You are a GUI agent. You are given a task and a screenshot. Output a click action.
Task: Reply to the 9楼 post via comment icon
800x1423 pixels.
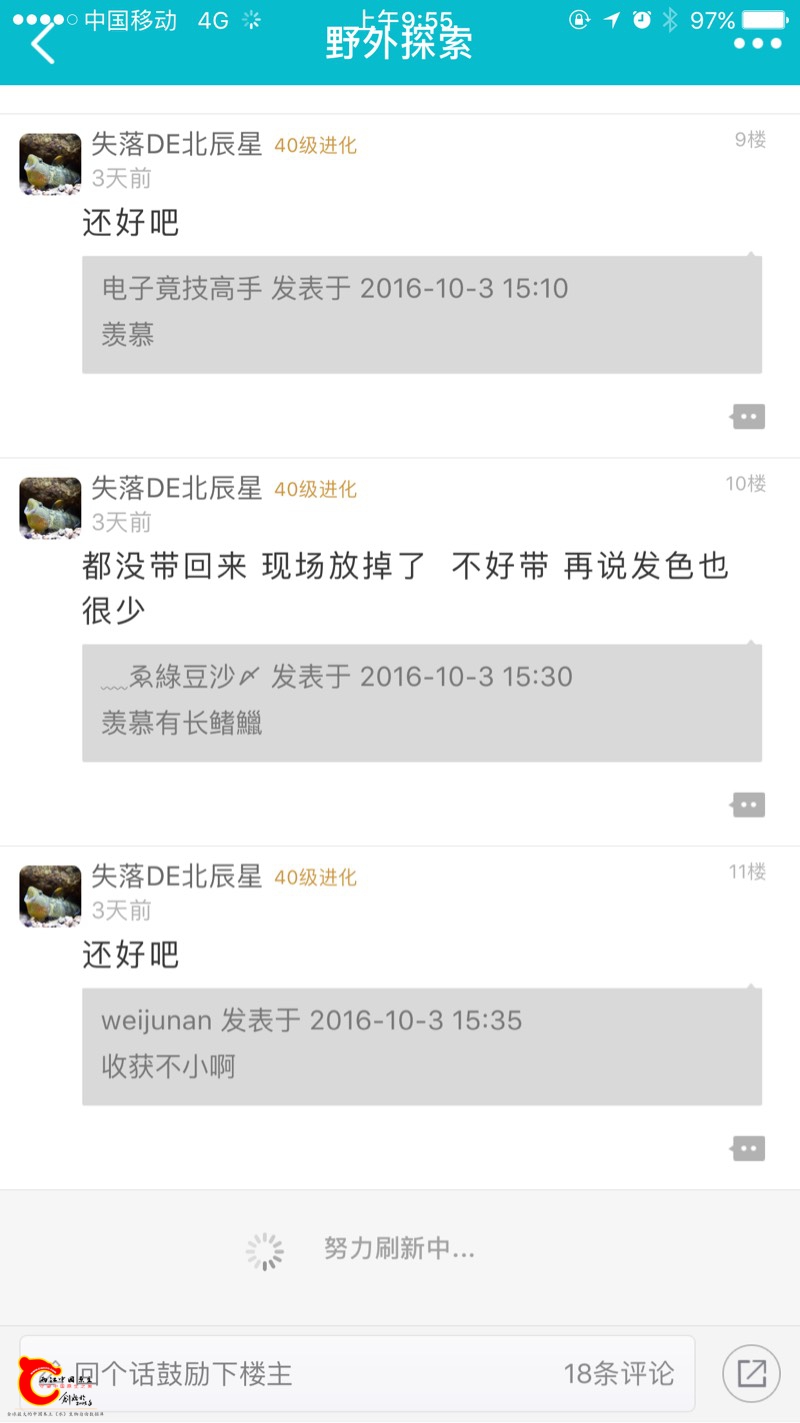pyautogui.click(x=748, y=417)
